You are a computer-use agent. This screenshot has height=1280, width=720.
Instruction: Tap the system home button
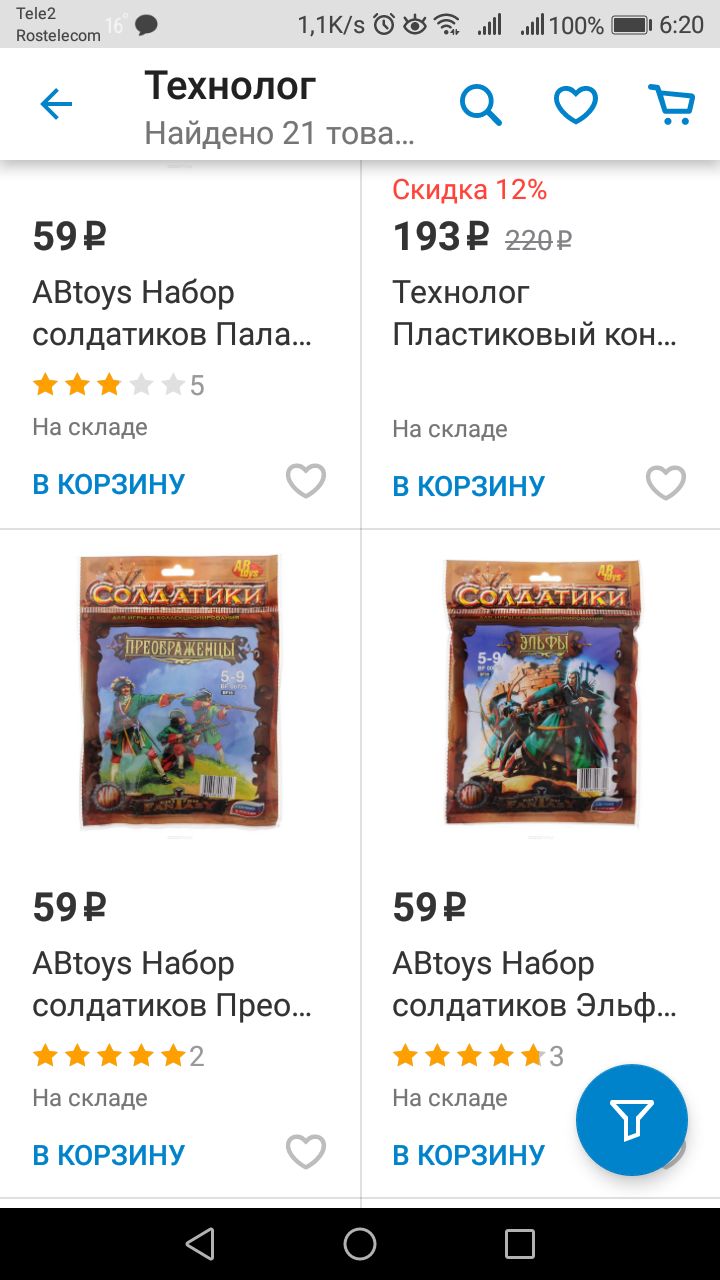360,1243
